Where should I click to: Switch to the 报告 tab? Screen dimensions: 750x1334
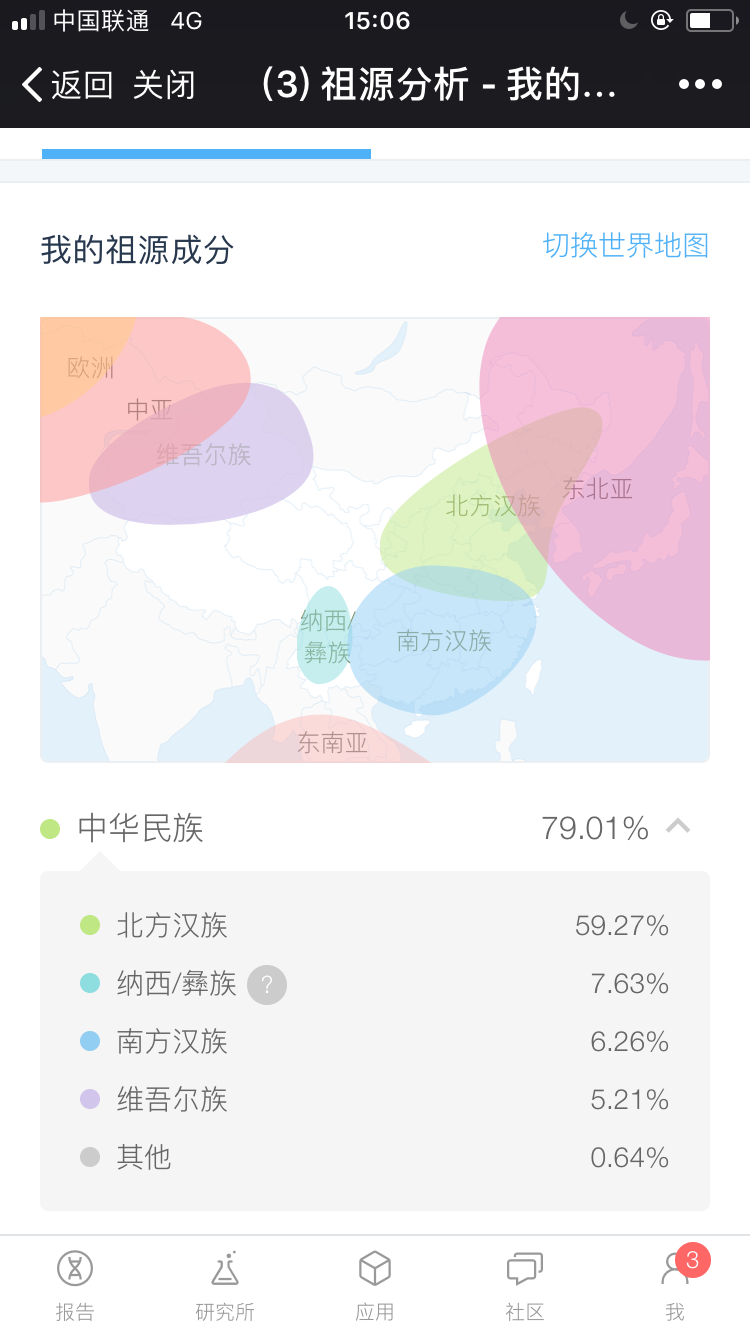coord(75,1286)
